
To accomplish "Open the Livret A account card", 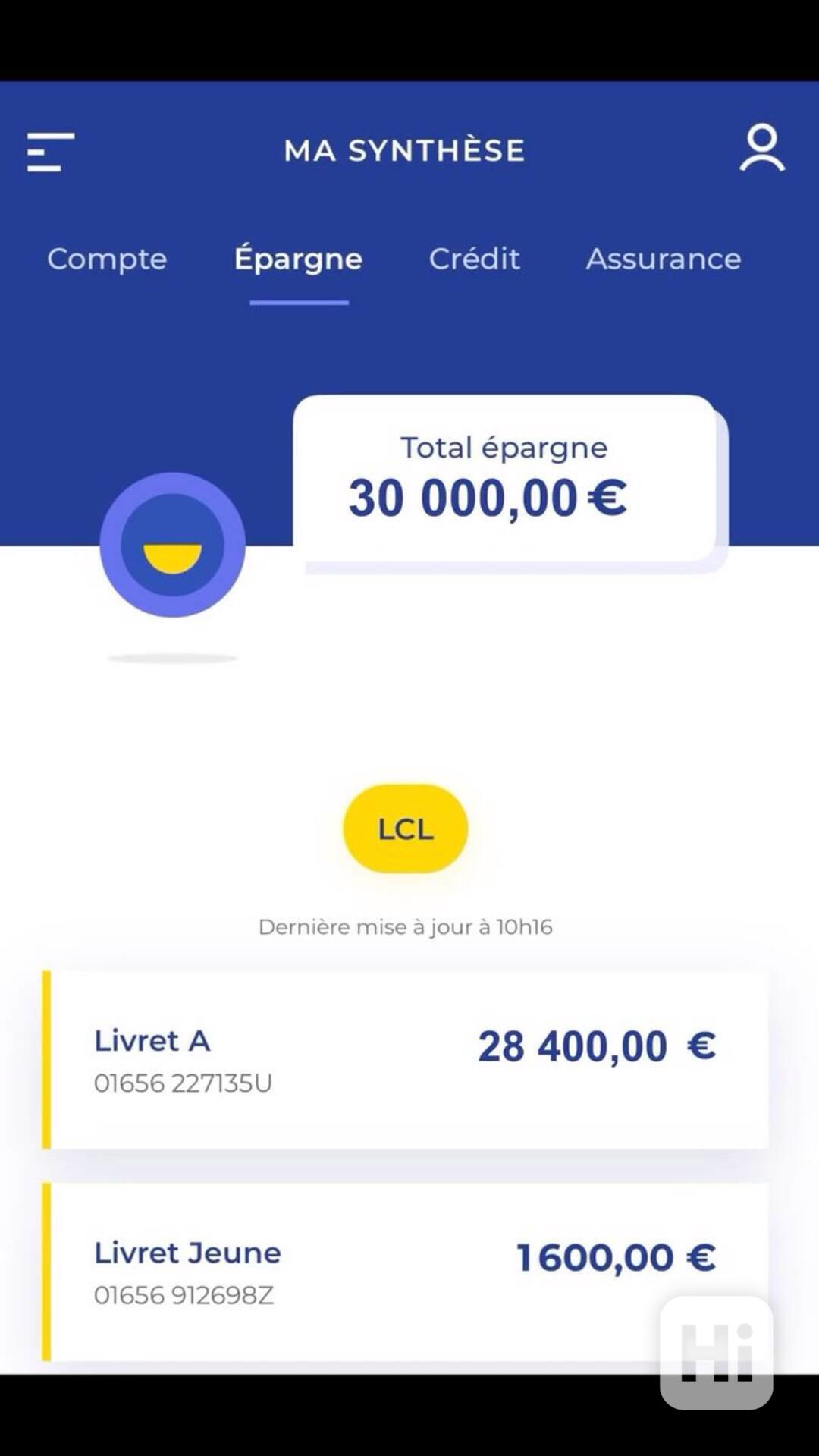I will pyautogui.click(x=406, y=1059).
